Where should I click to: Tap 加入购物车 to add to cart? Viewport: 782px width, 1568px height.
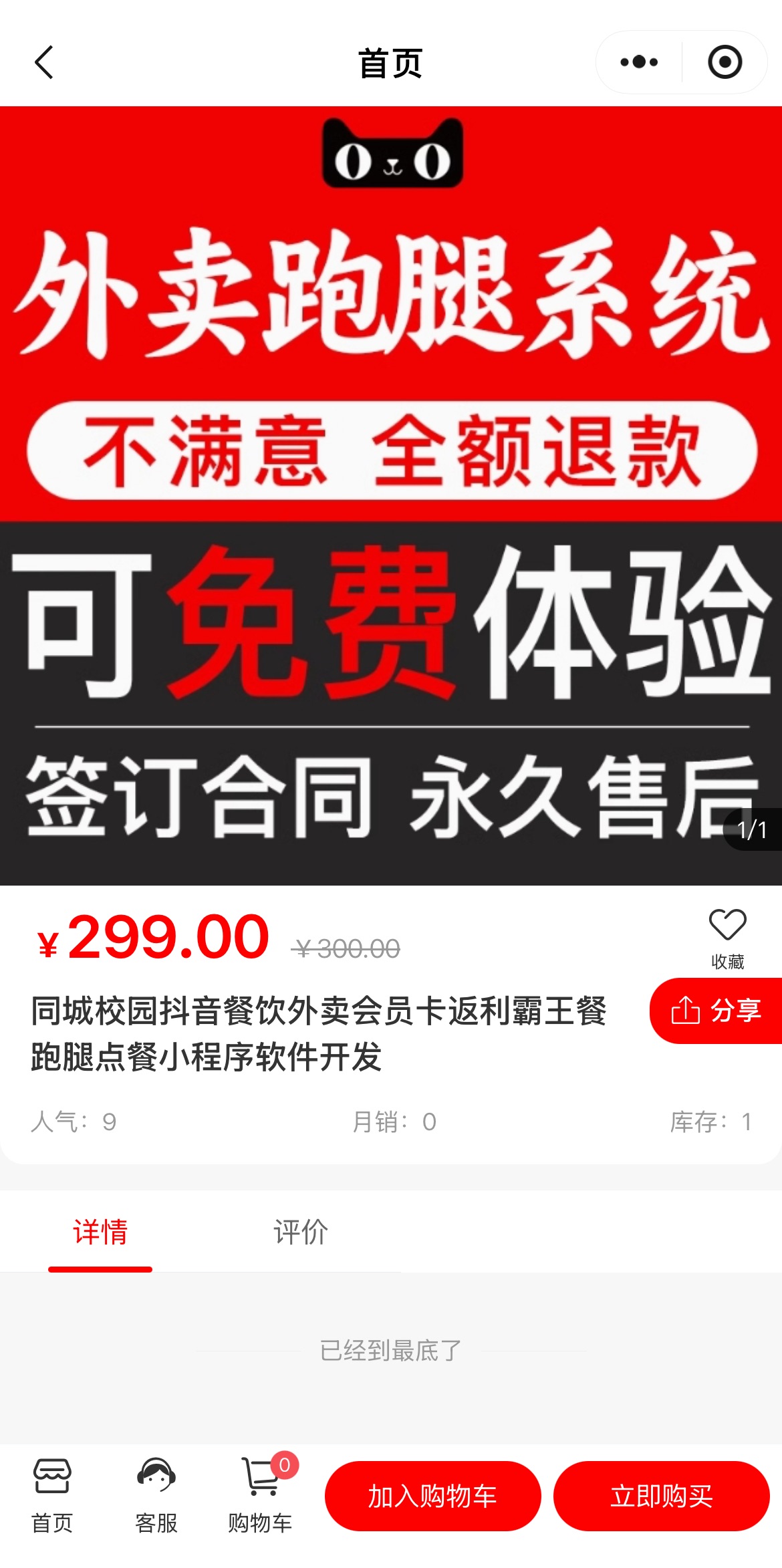coord(432,1496)
